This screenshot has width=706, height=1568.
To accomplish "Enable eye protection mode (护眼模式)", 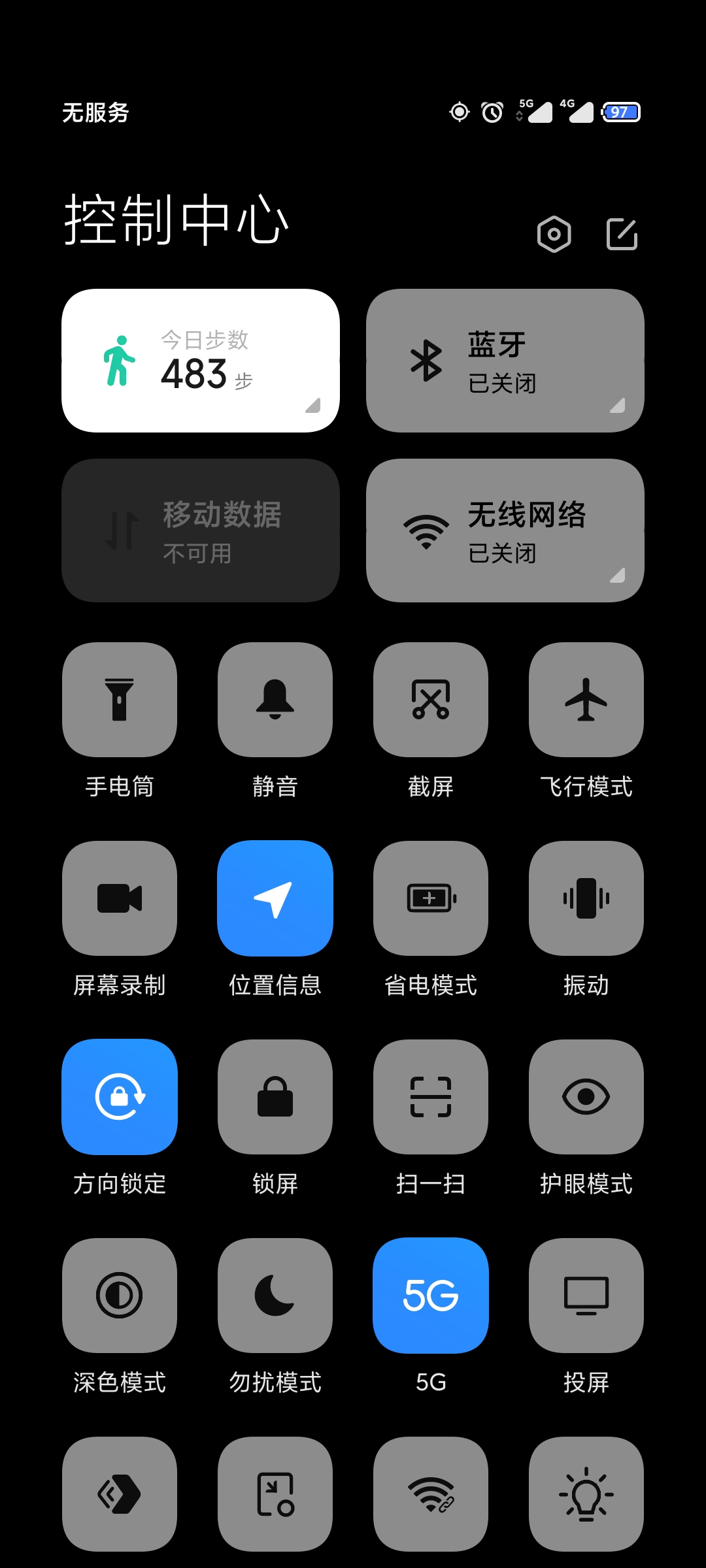I will pos(586,1097).
